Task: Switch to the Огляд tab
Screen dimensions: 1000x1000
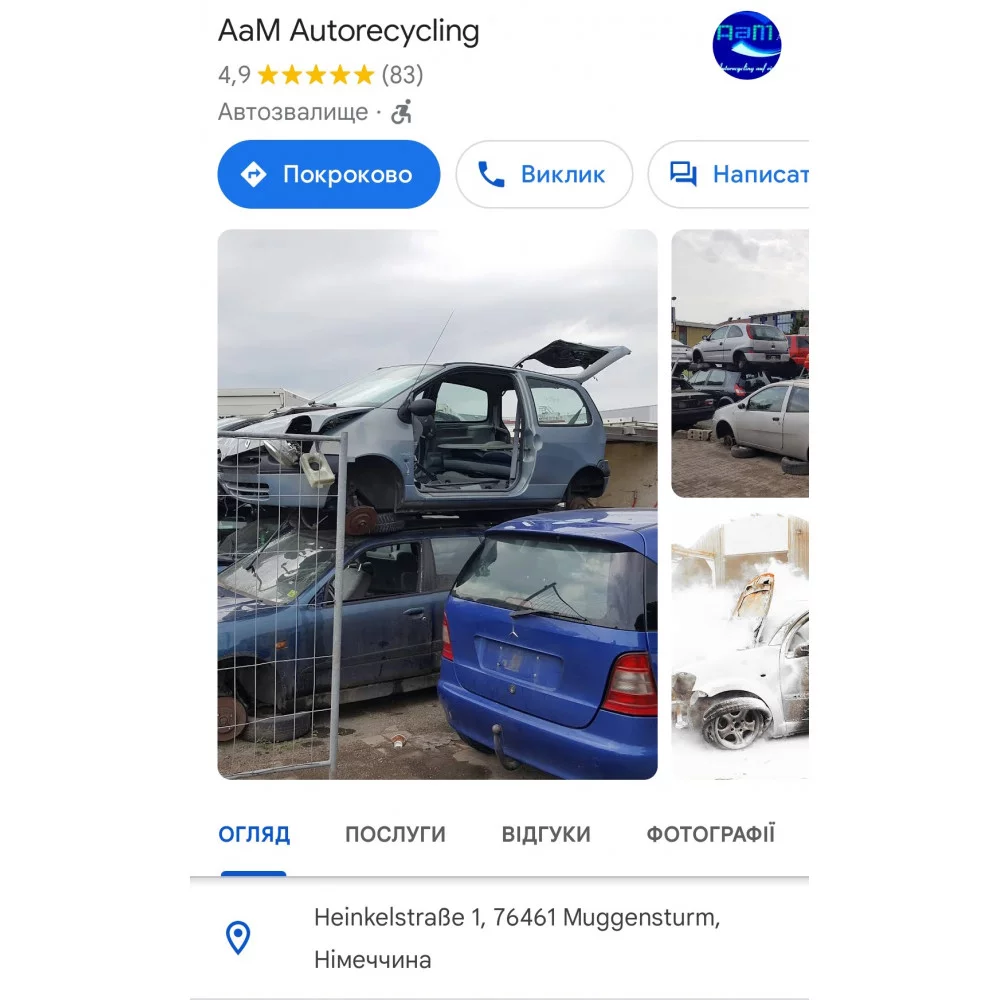Action: click(254, 834)
